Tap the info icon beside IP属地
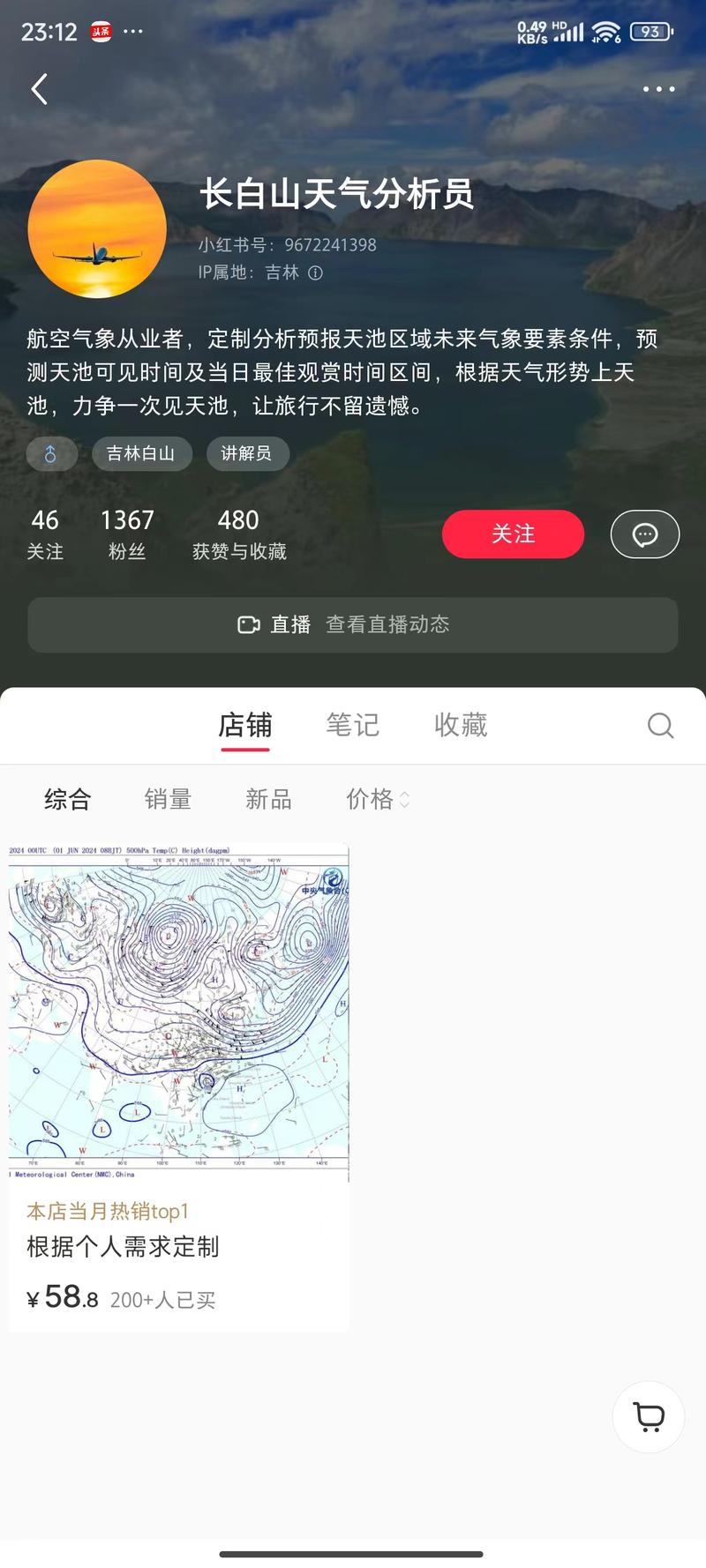Image resolution: width=706 pixels, height=1568 pixels. point(316,273)
